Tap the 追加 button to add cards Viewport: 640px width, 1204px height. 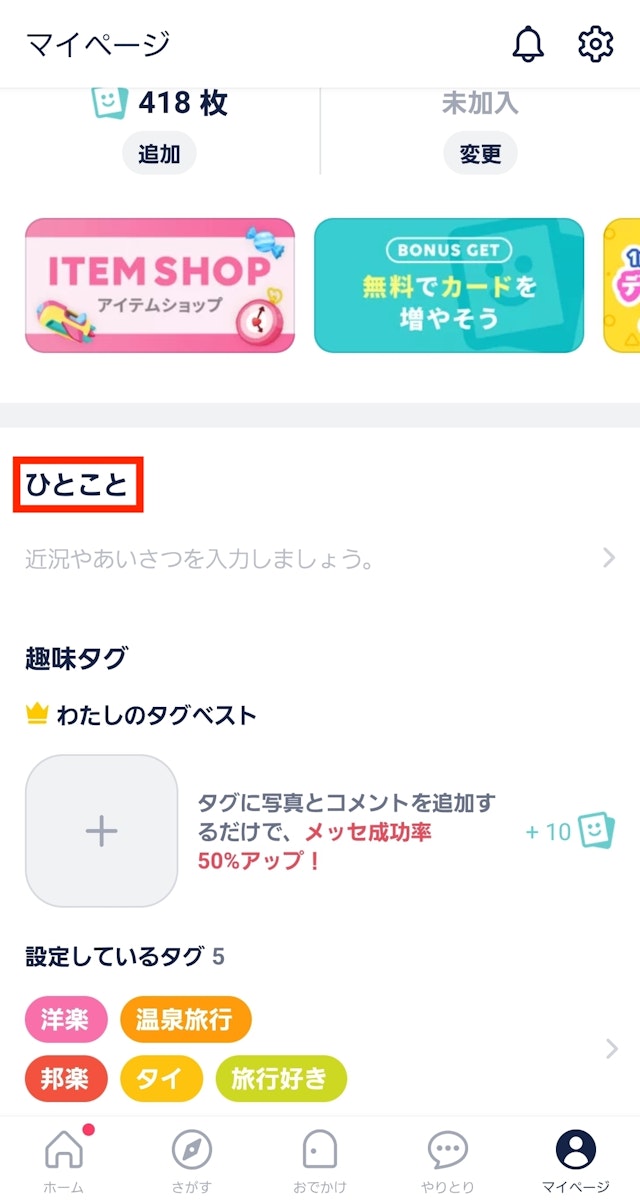point(159,154)
